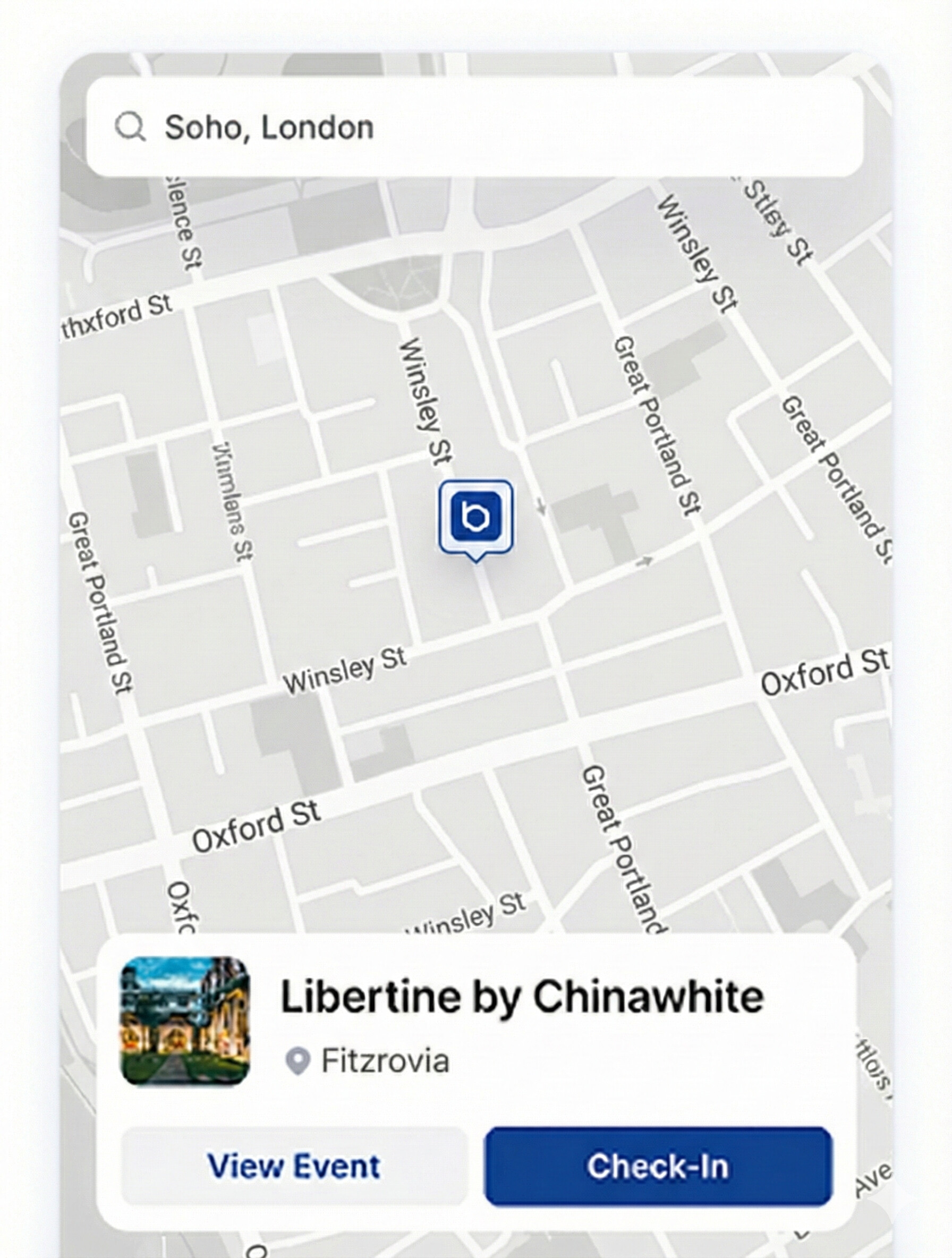952x1258 pixels.
Task: Select the blue venue pin on the map
Action: (x=475, y=517)
